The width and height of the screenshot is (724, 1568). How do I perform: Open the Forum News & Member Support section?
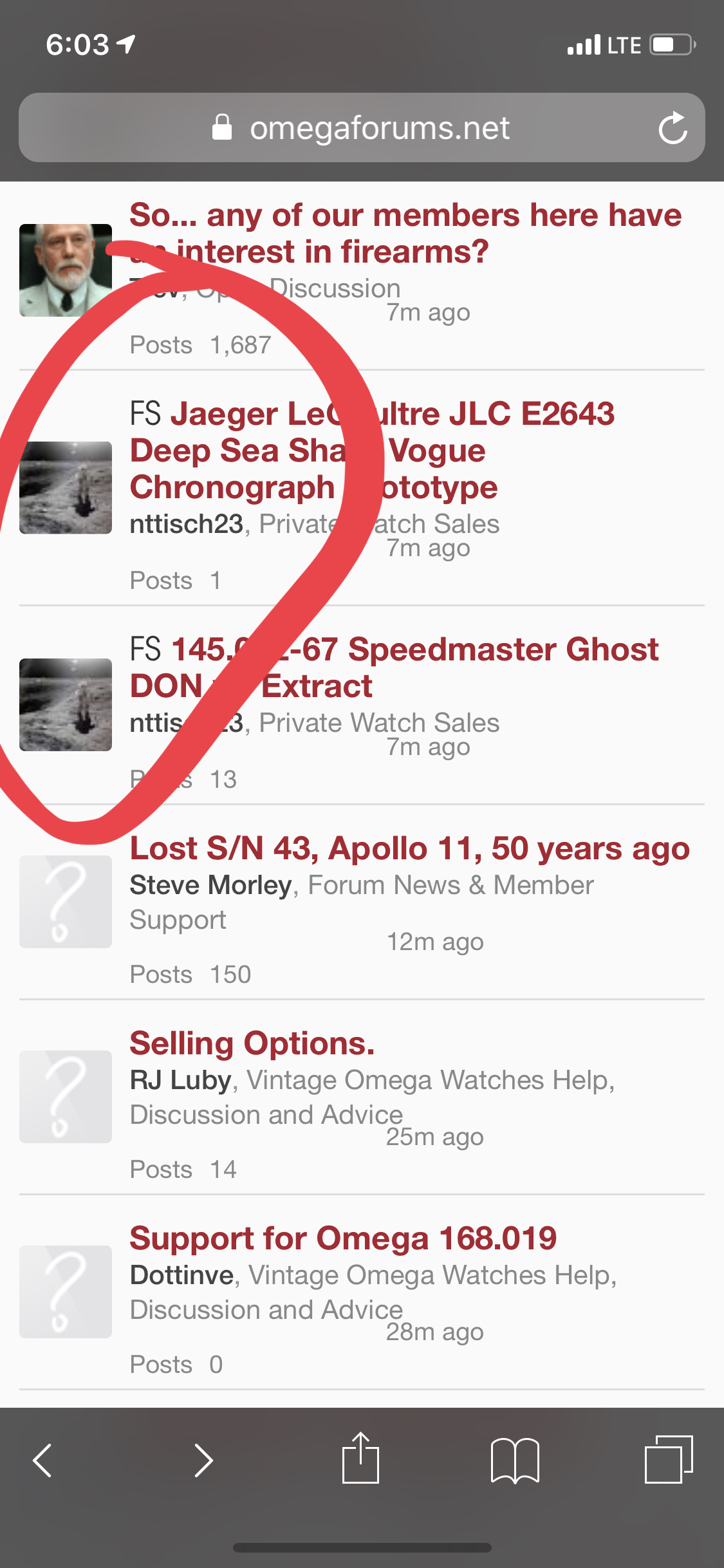(x=361, y=902)
